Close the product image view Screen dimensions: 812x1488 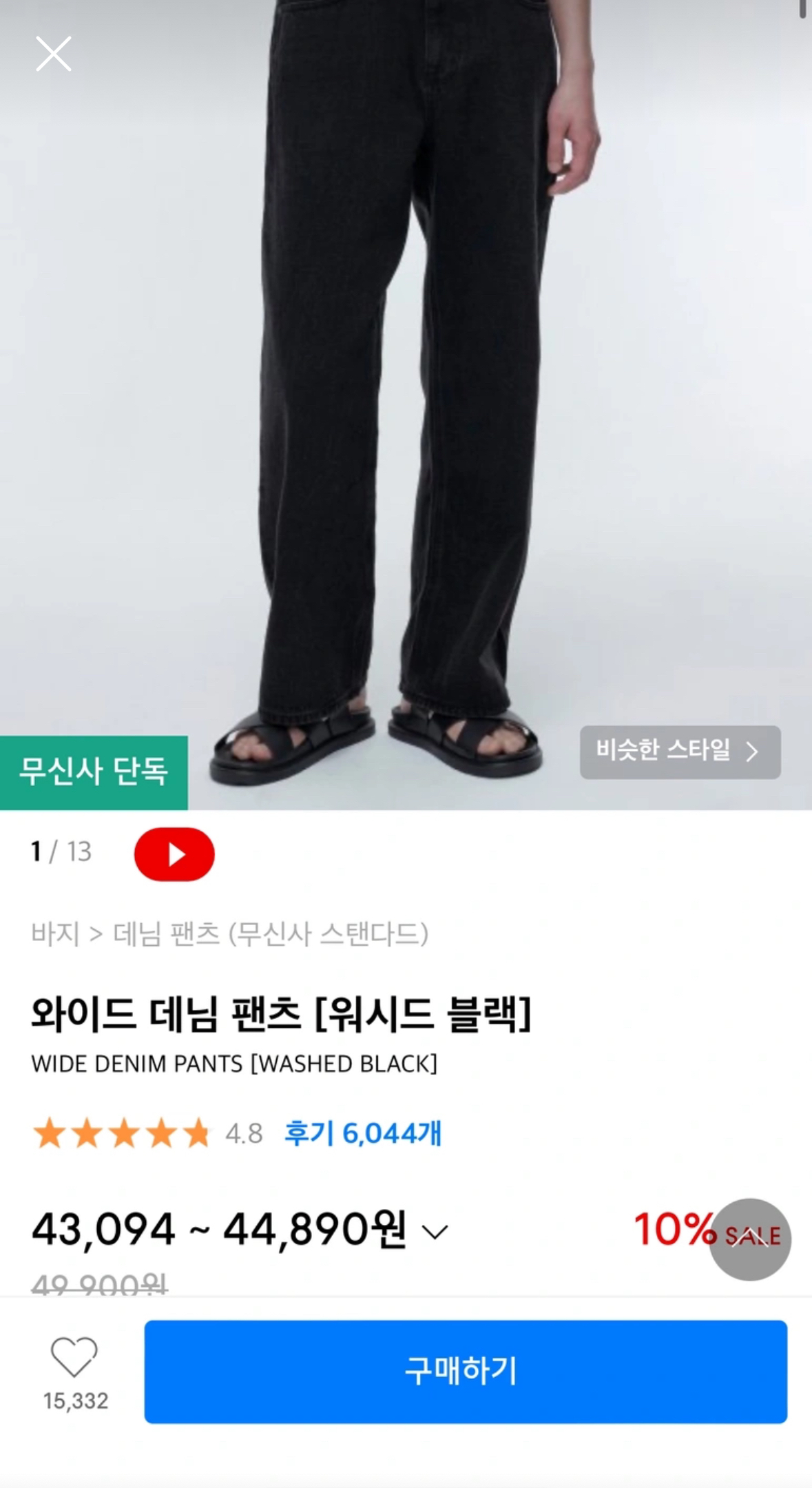click(53, 54)
